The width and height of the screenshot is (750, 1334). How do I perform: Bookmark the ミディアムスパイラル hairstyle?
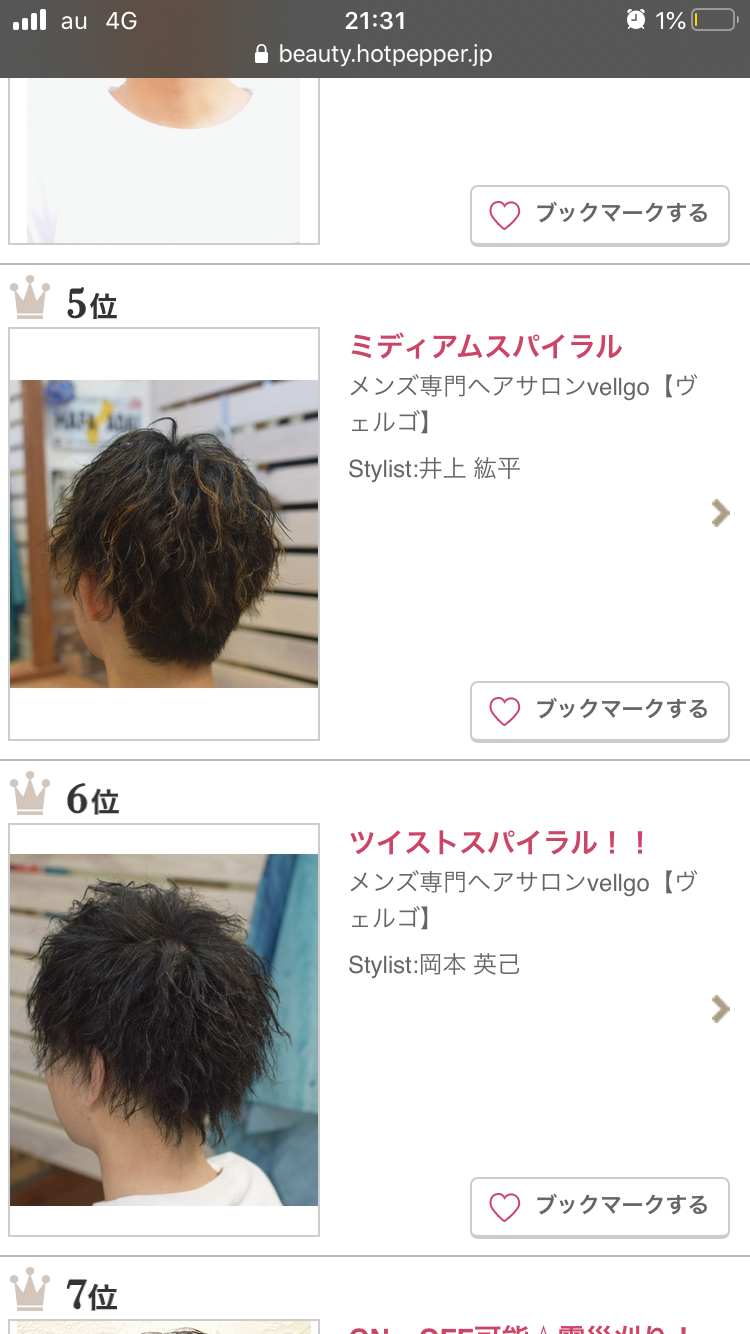point(599,711)
